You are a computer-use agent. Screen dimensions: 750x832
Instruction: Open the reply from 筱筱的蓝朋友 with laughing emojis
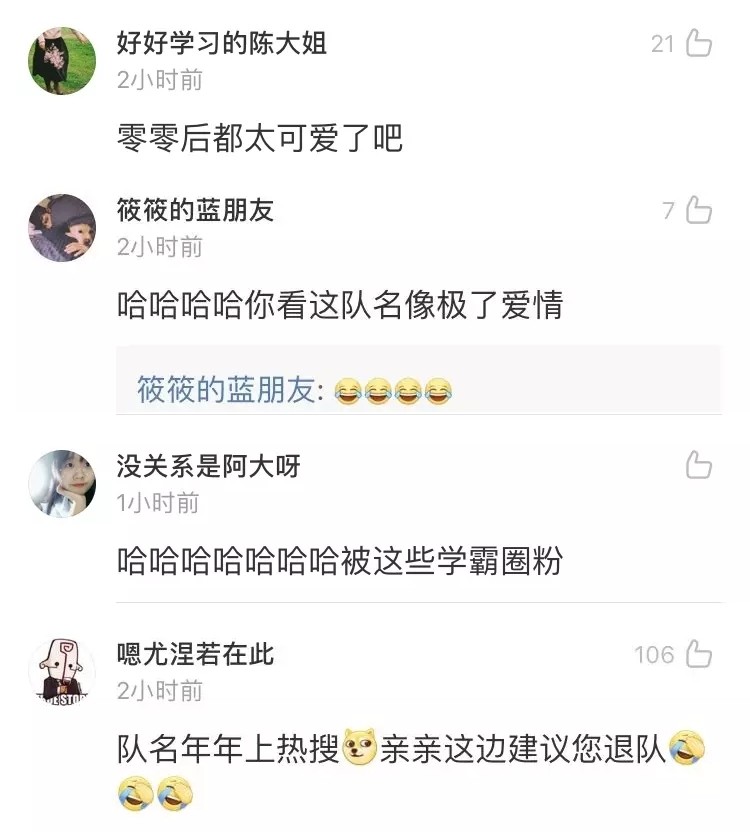pos(295,390)
